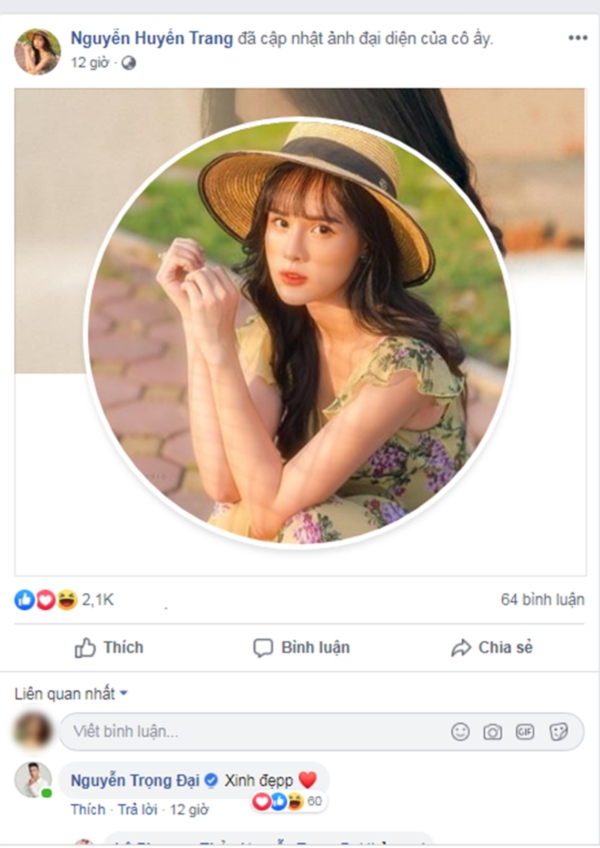The height and width of the screenshot is (848, 600).
Task: View the 2,1K reactions list
Action: [97, 600]
